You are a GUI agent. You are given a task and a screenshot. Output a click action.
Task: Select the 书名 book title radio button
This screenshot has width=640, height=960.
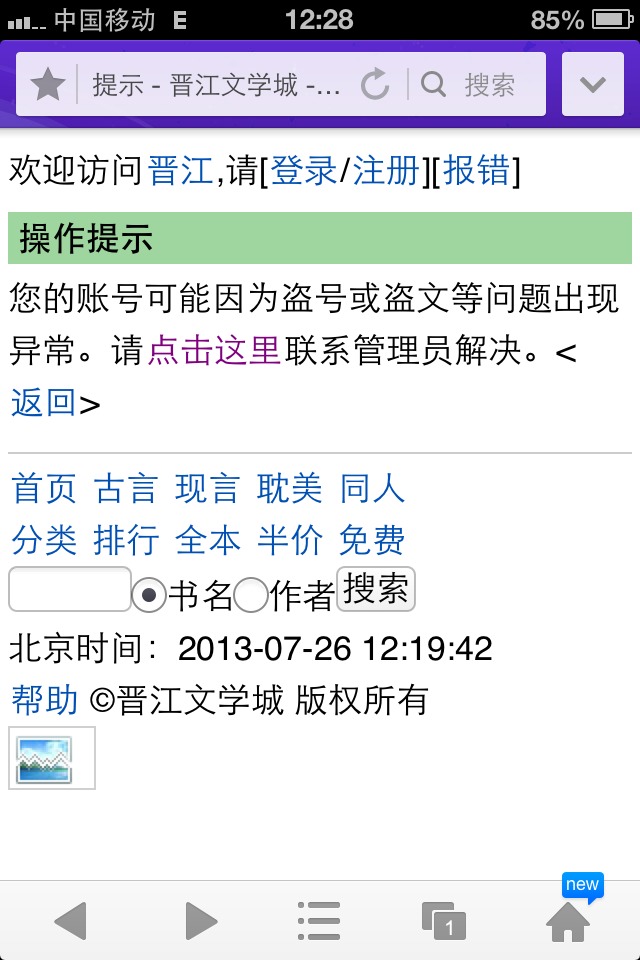(x=149, y=596)
